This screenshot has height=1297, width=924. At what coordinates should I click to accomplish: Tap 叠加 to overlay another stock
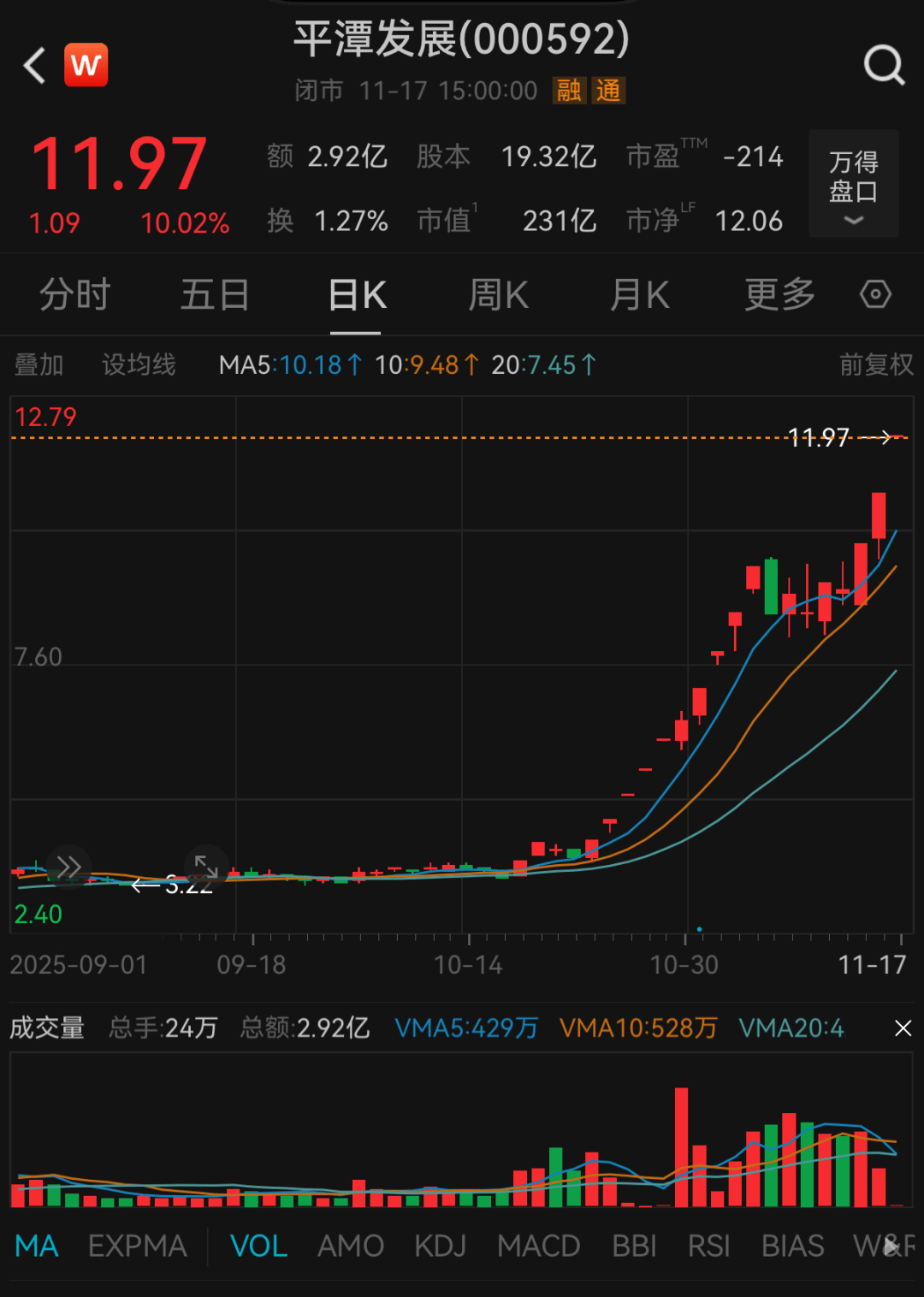coord(39,365)
